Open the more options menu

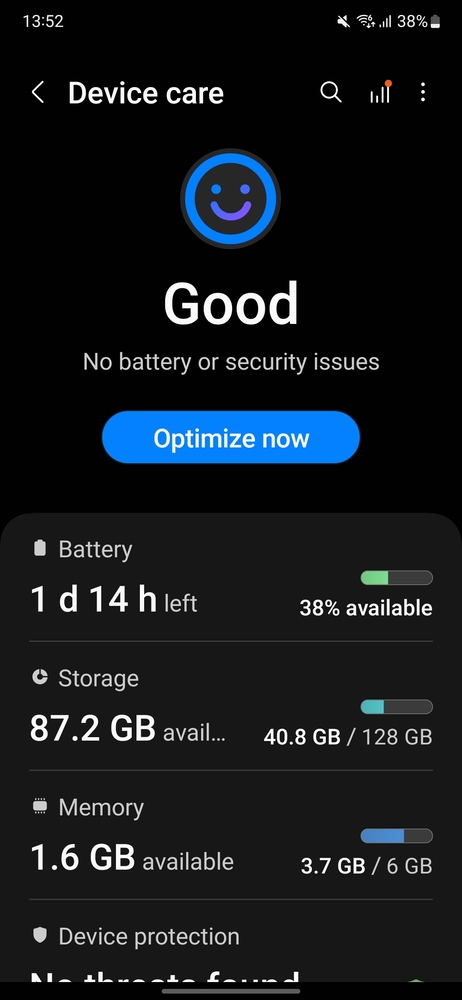coord(422,93)
